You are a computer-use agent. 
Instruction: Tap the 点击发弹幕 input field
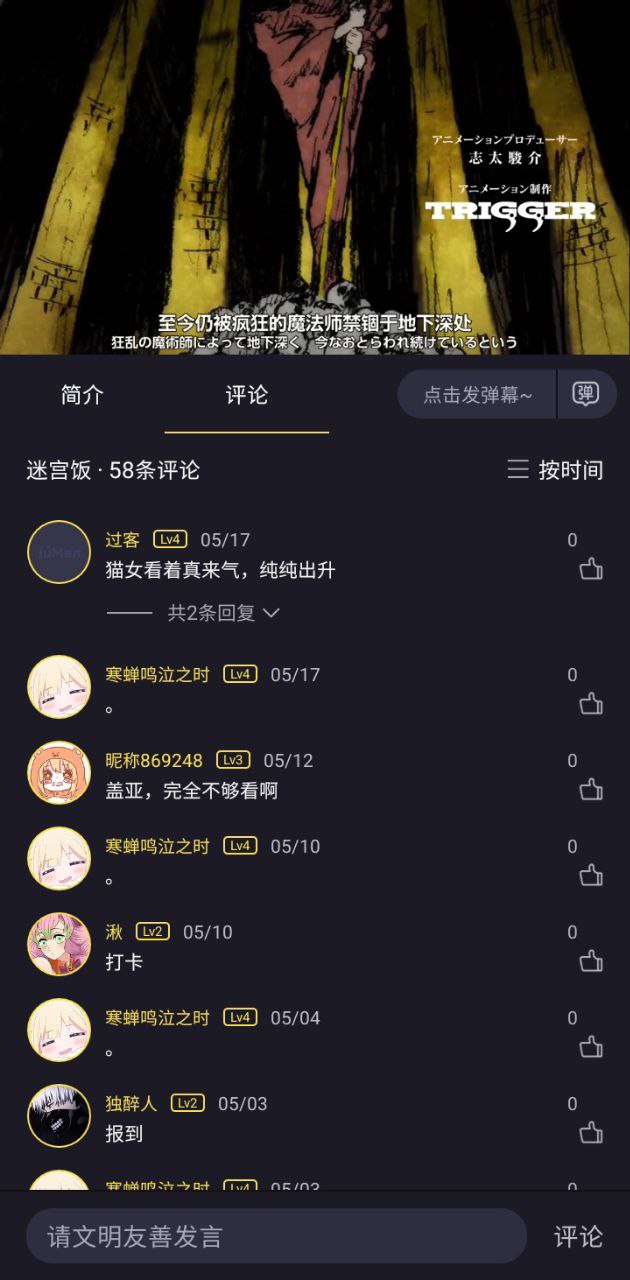pos(477,395)
